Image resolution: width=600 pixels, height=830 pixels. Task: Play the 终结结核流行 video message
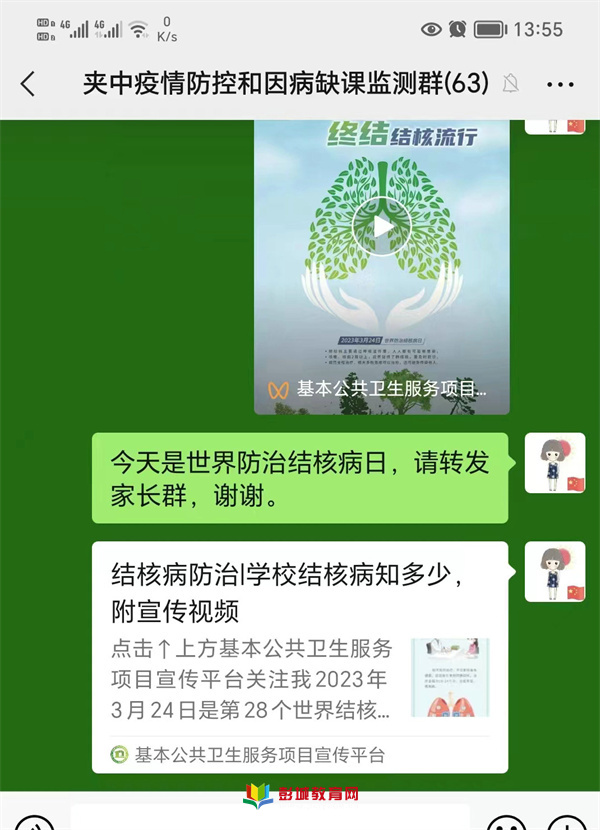coord(382,227)
